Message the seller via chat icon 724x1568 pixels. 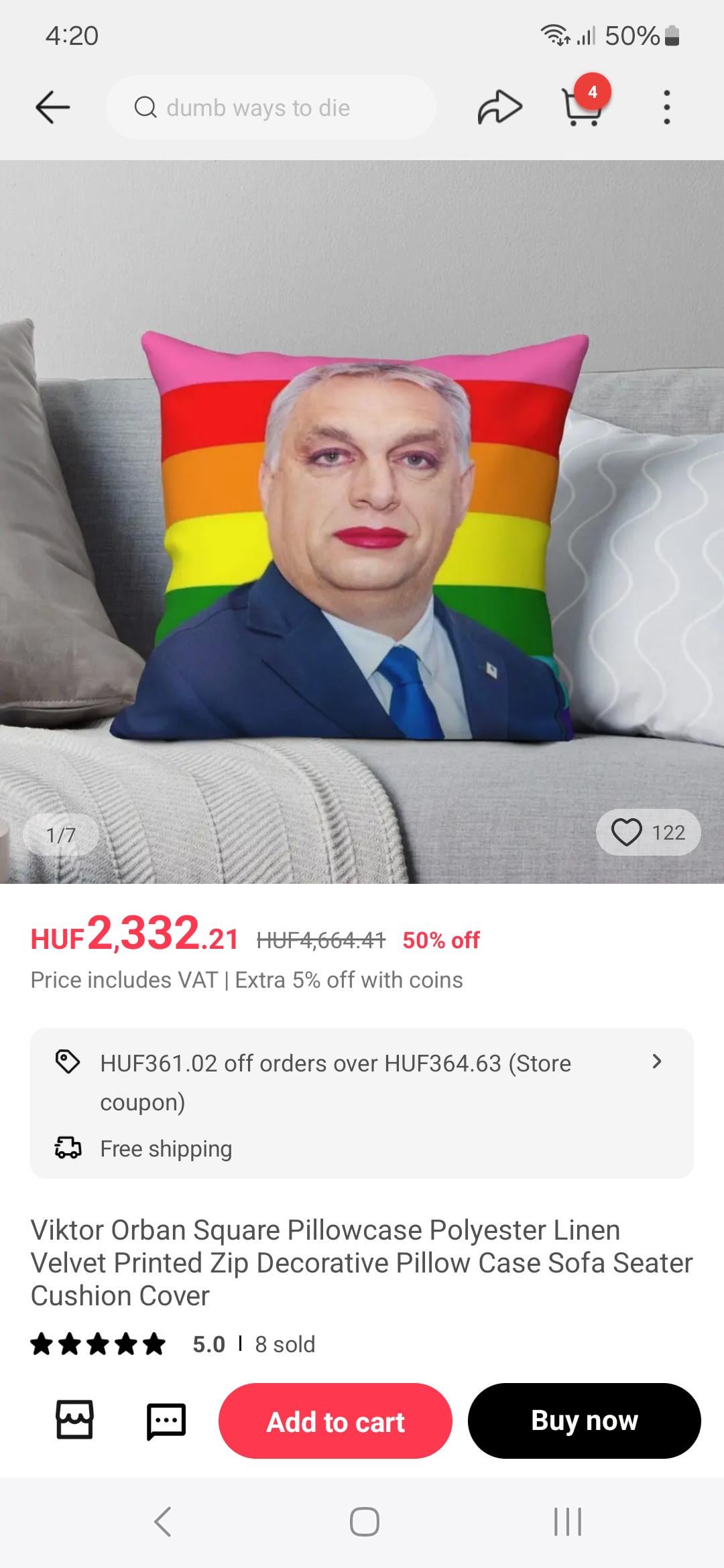coord(166,1421)
